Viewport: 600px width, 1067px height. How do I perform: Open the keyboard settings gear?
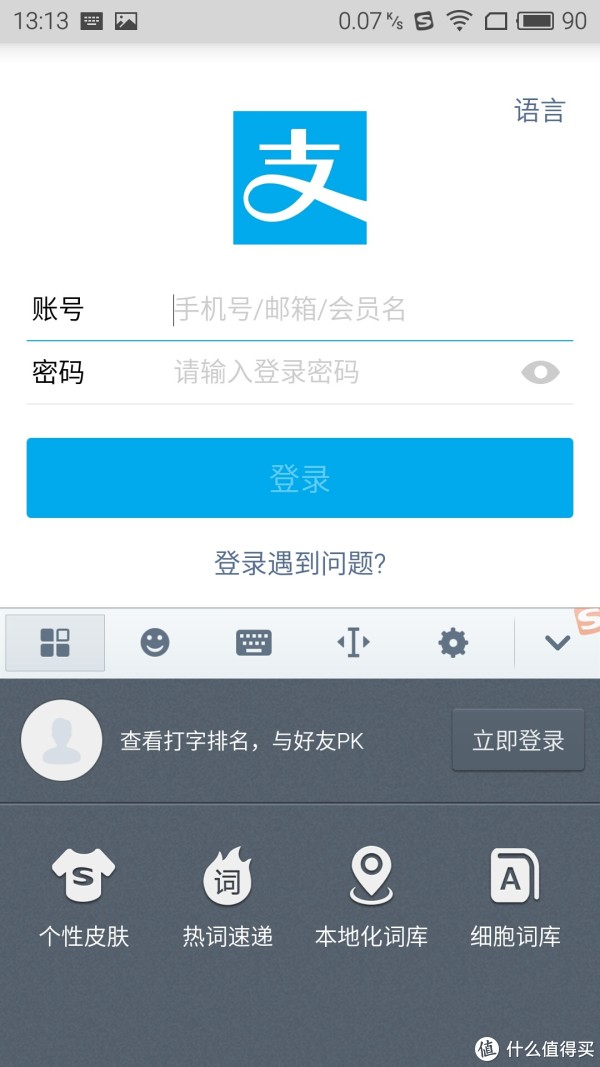(x=453, y=642)
